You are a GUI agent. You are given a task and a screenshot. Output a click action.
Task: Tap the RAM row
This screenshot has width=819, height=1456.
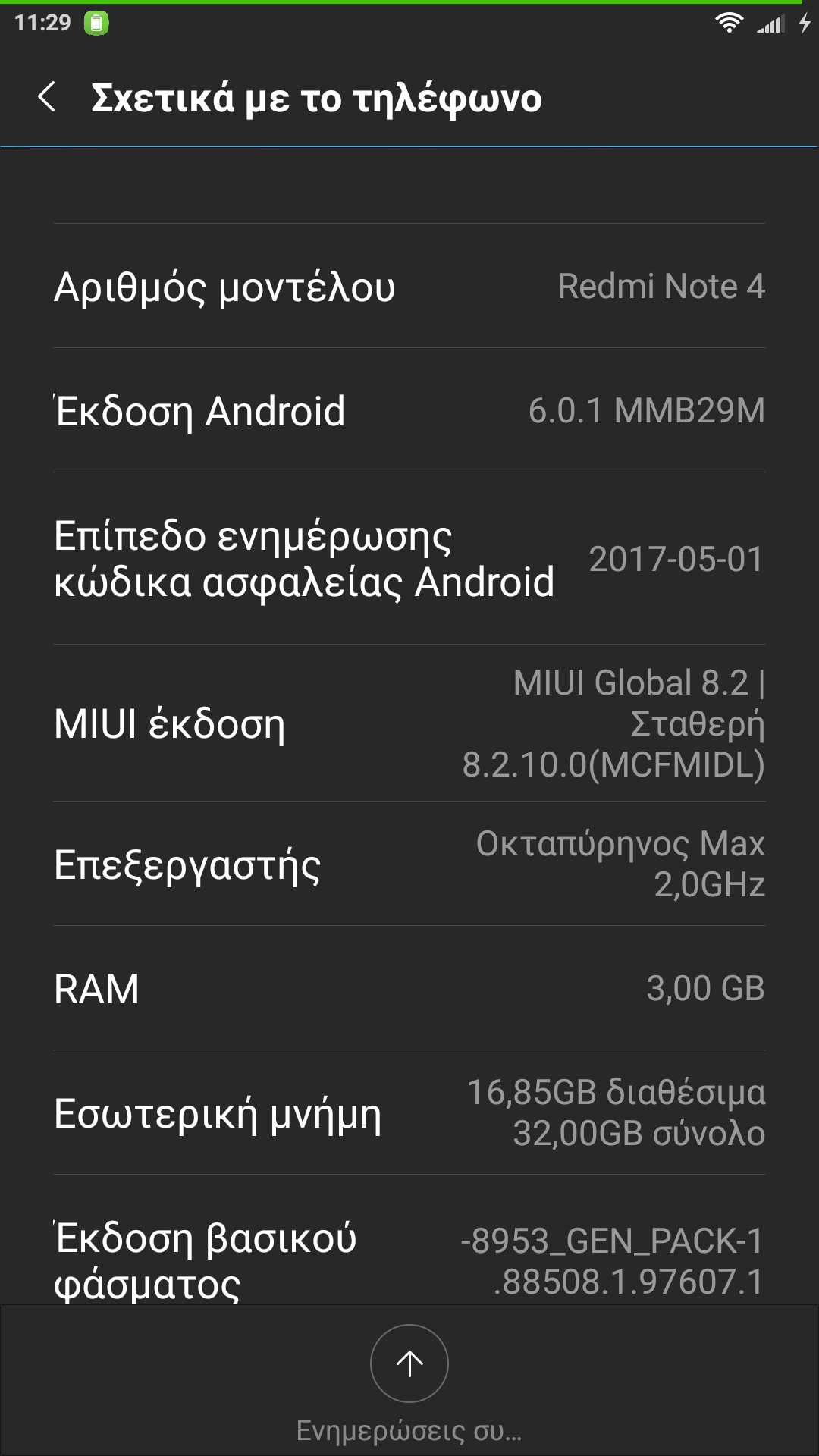pos(409,989)
